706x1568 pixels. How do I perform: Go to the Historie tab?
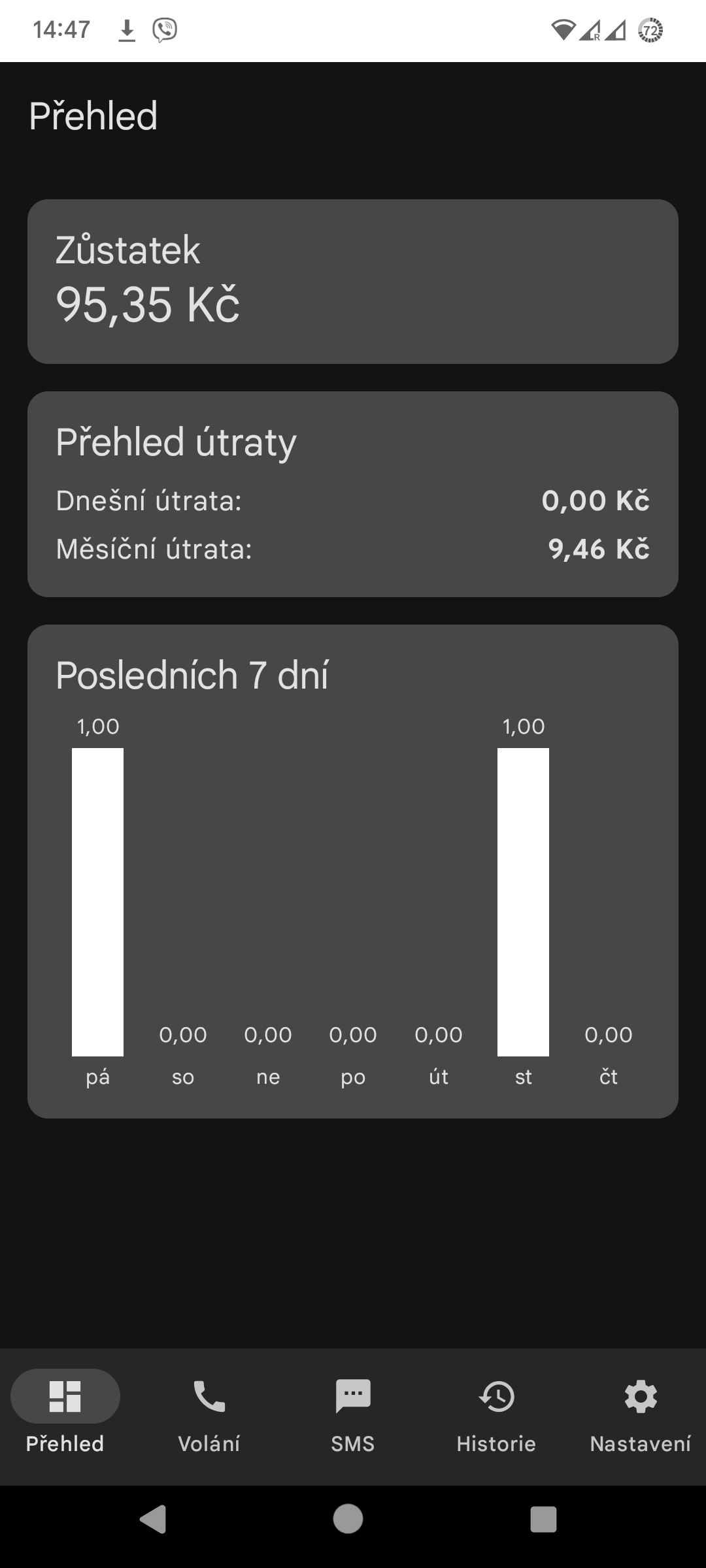(x=496, y=1414)
